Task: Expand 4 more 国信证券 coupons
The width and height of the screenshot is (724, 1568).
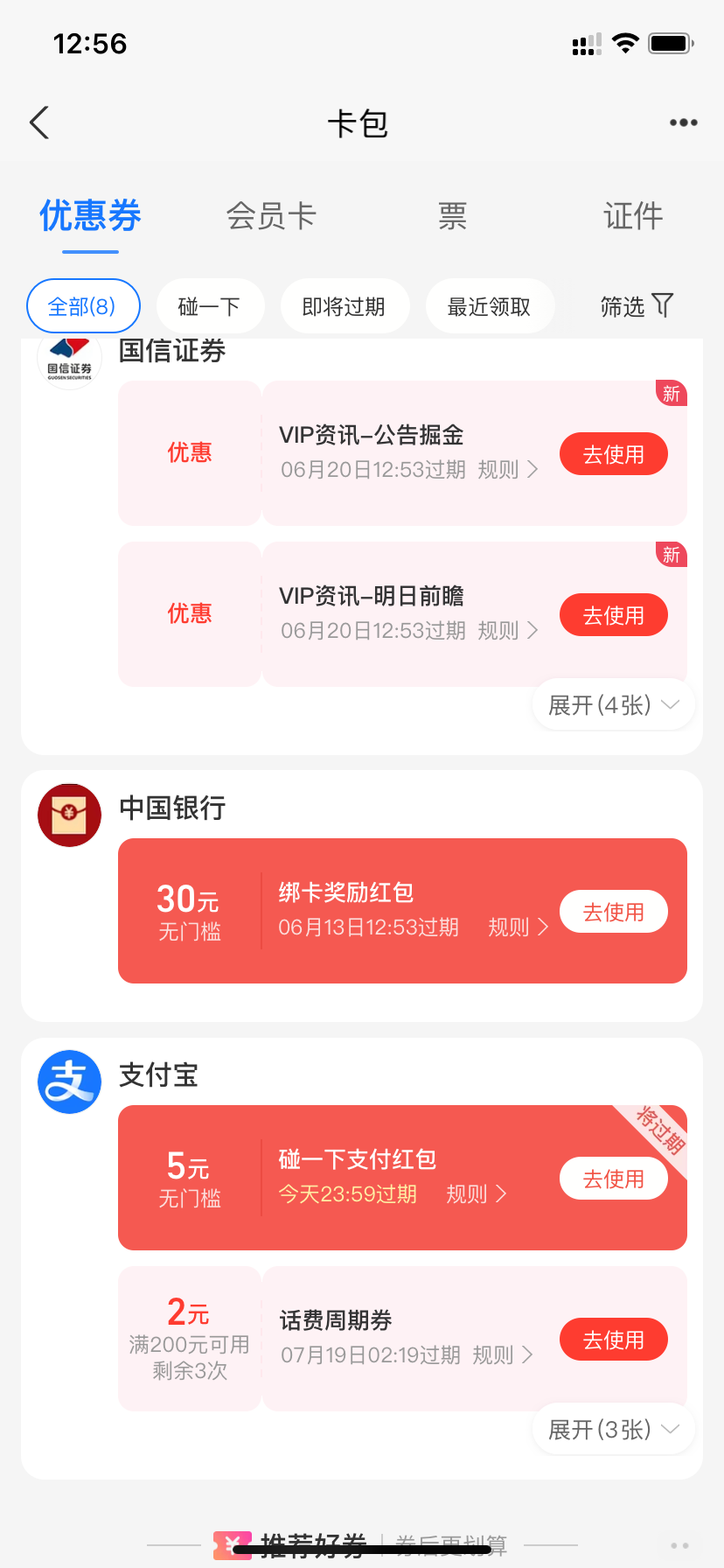Action: (x=613, y=705)
